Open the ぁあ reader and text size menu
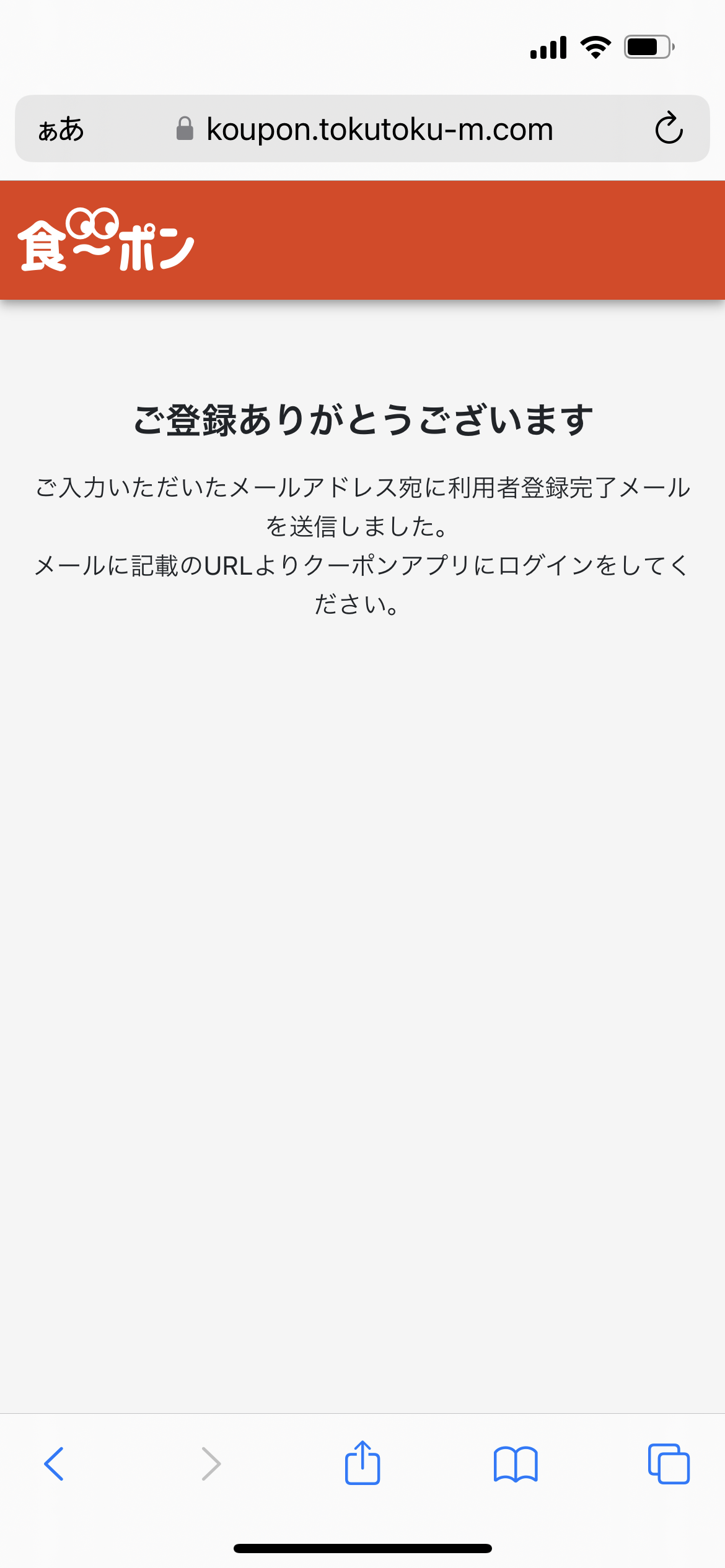Image resolution: width=725 pixels, height=1568 pixels. (61, 129)
